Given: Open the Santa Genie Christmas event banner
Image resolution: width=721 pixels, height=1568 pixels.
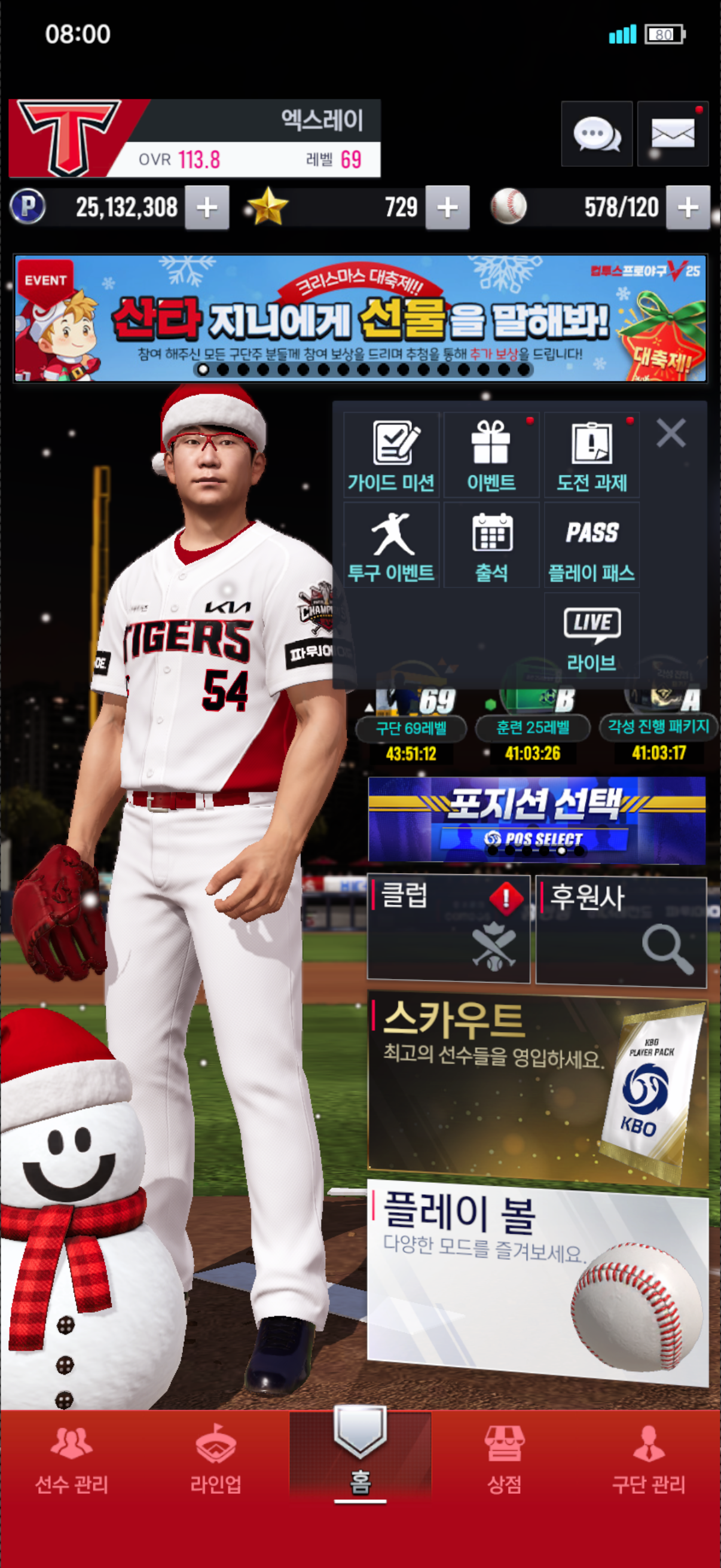Looking at the screenshot, I should click(x=360, y=318).
